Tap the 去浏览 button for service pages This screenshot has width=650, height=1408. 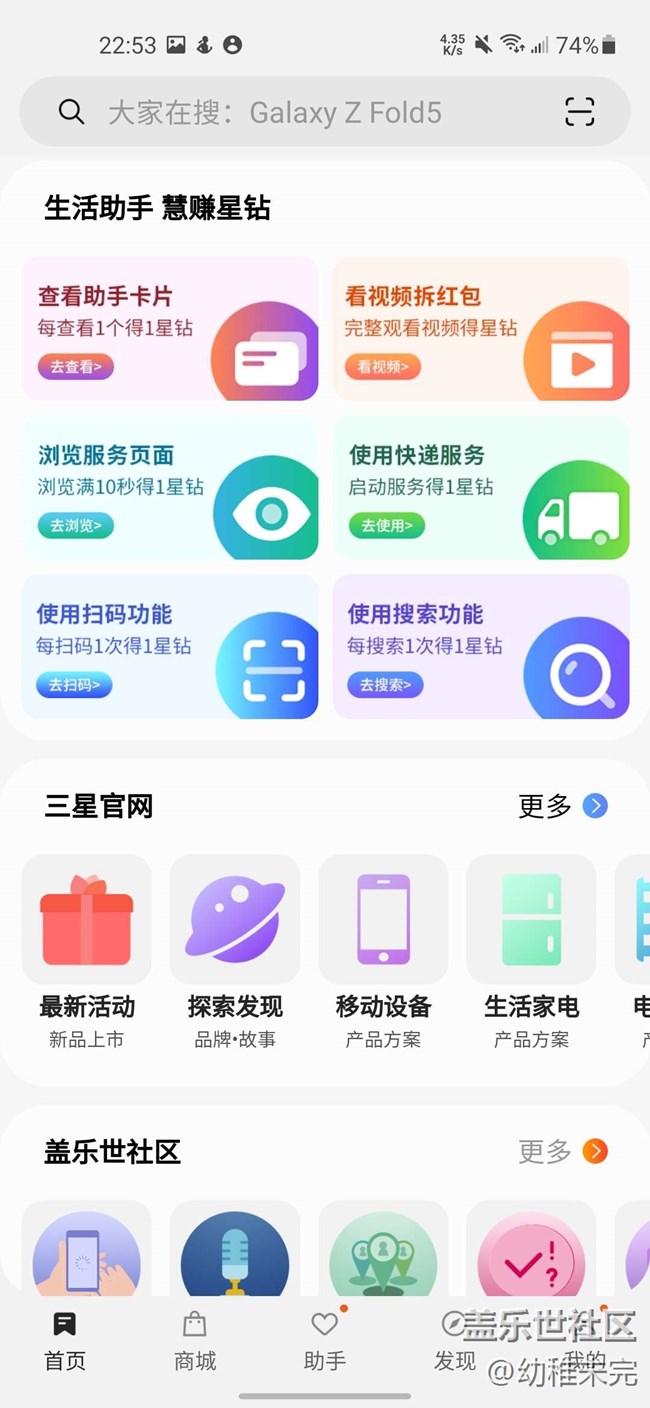click(x=76, y=525)
